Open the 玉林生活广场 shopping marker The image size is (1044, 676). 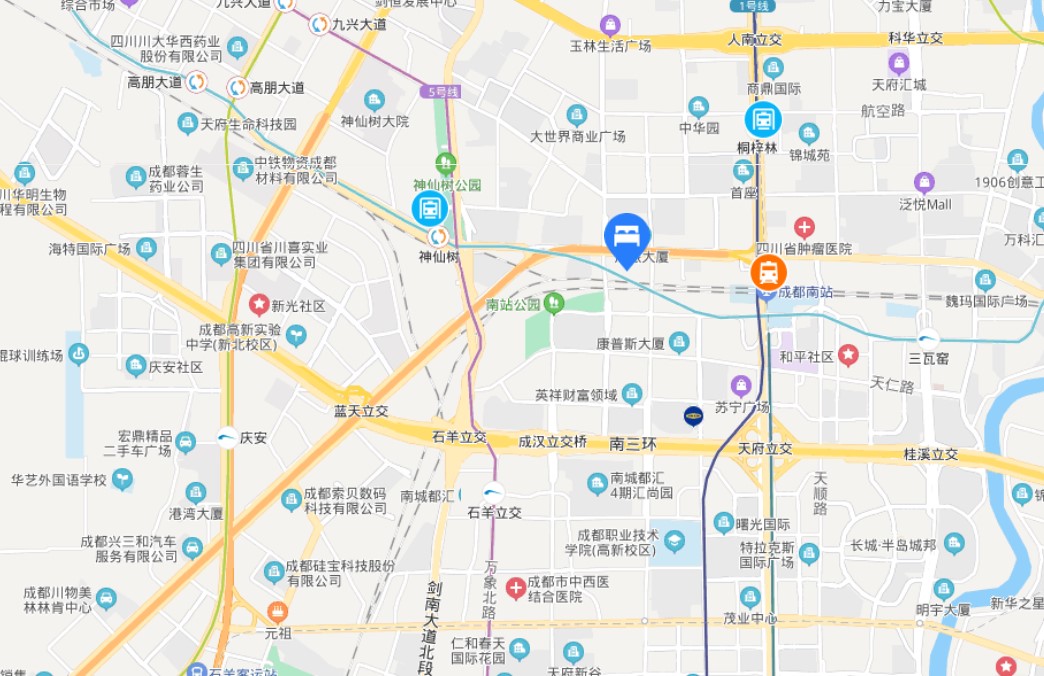tap(610, 27)
